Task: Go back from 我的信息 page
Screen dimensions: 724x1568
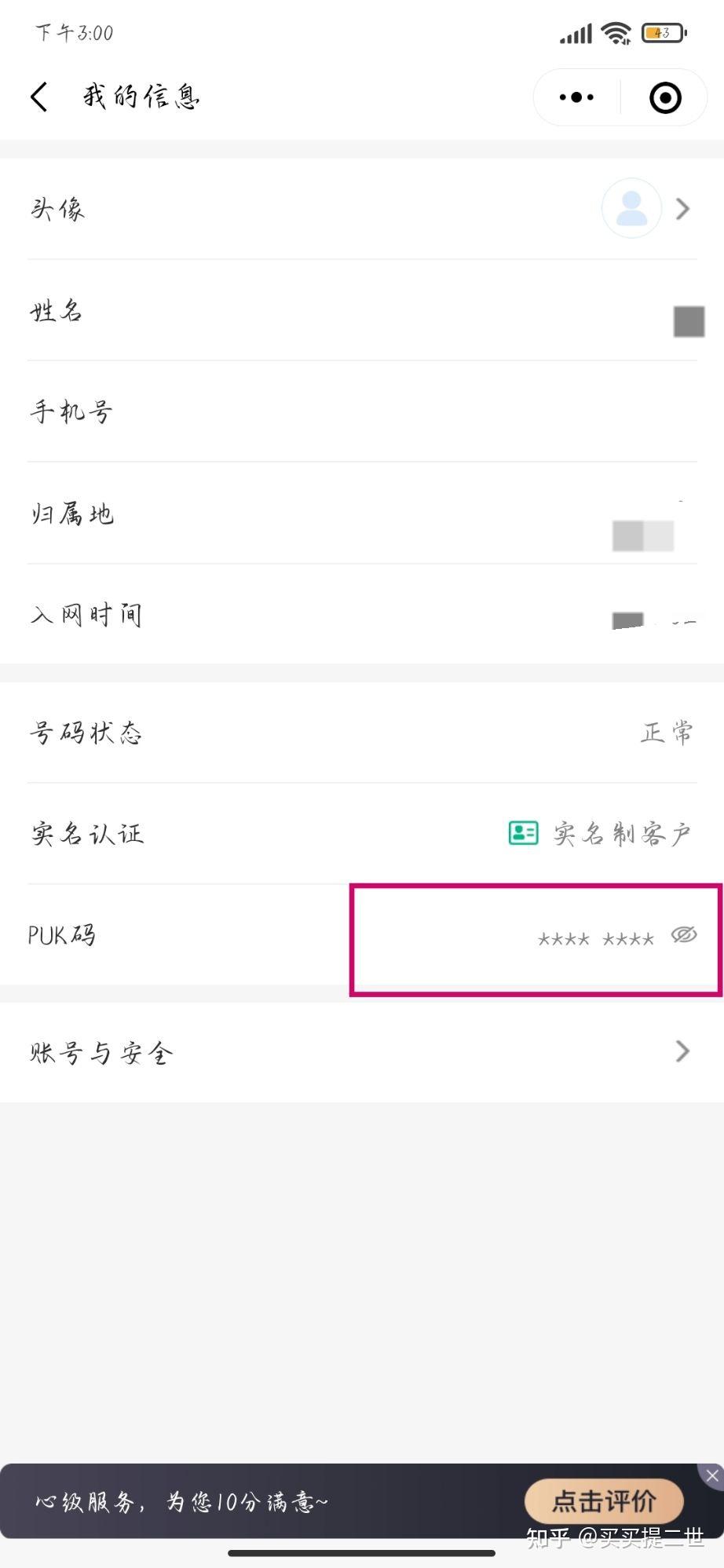Action: [39, 97]
